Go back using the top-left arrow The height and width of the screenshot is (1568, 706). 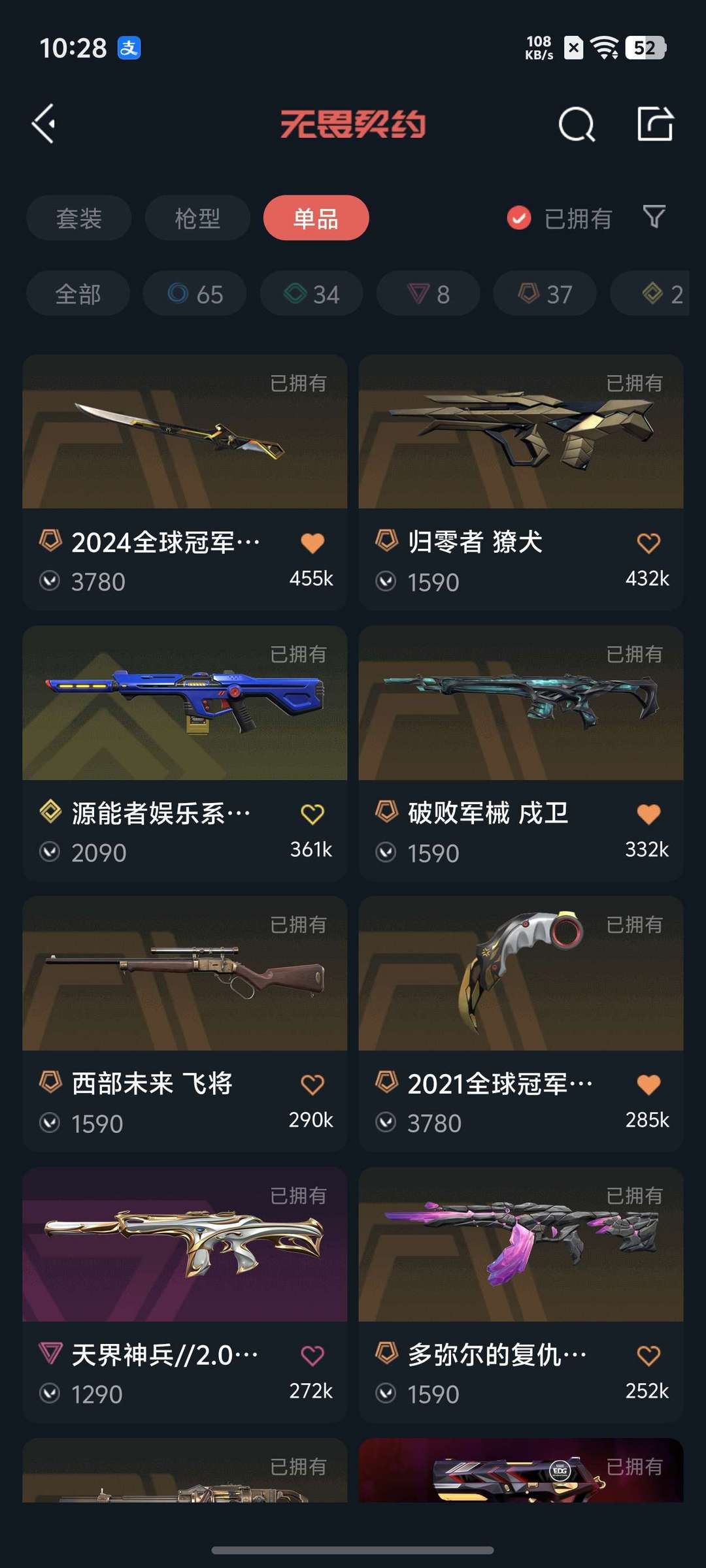pyautogui.click(x=44, y=123)
